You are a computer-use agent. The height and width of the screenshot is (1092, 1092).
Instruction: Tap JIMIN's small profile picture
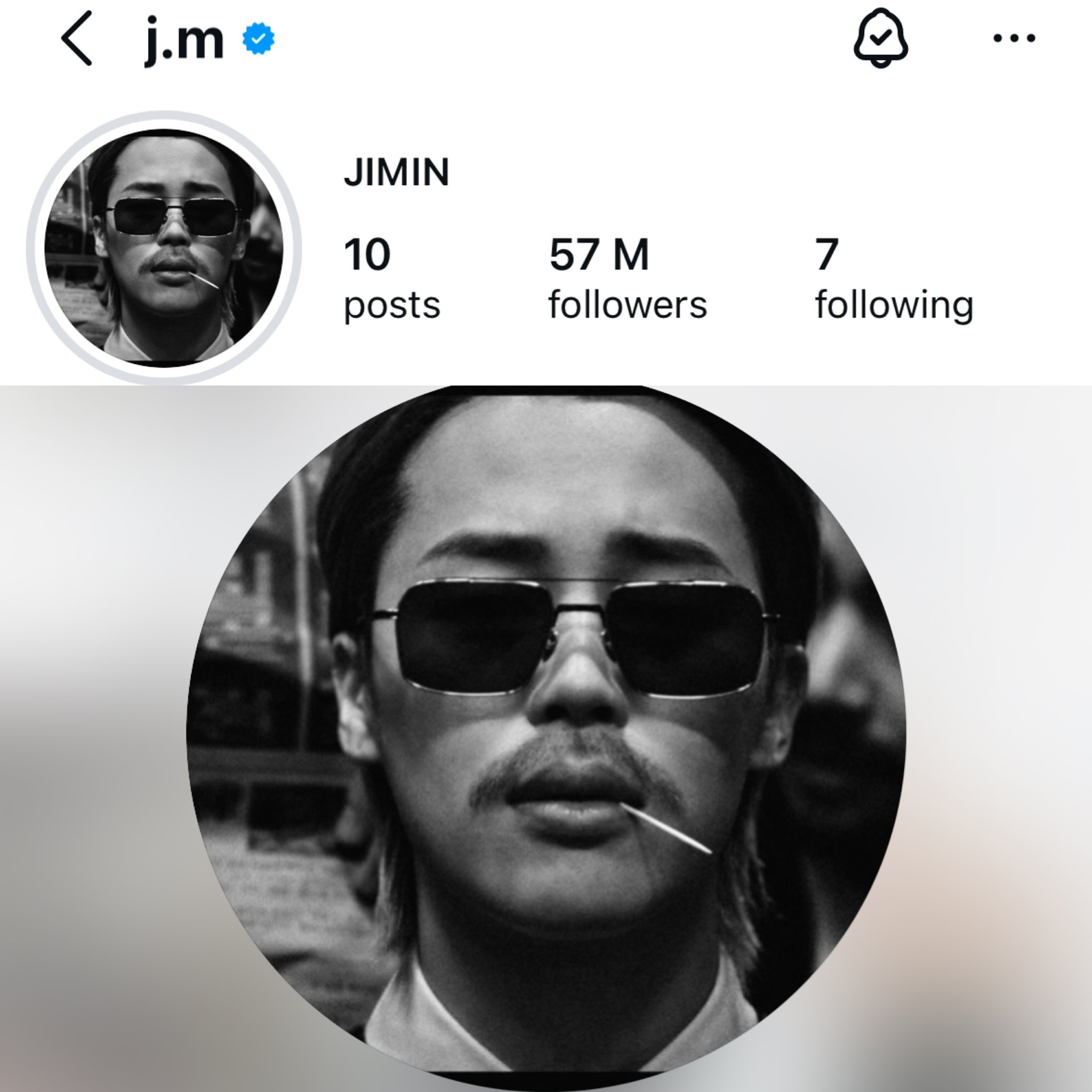[x=164, y=247]
